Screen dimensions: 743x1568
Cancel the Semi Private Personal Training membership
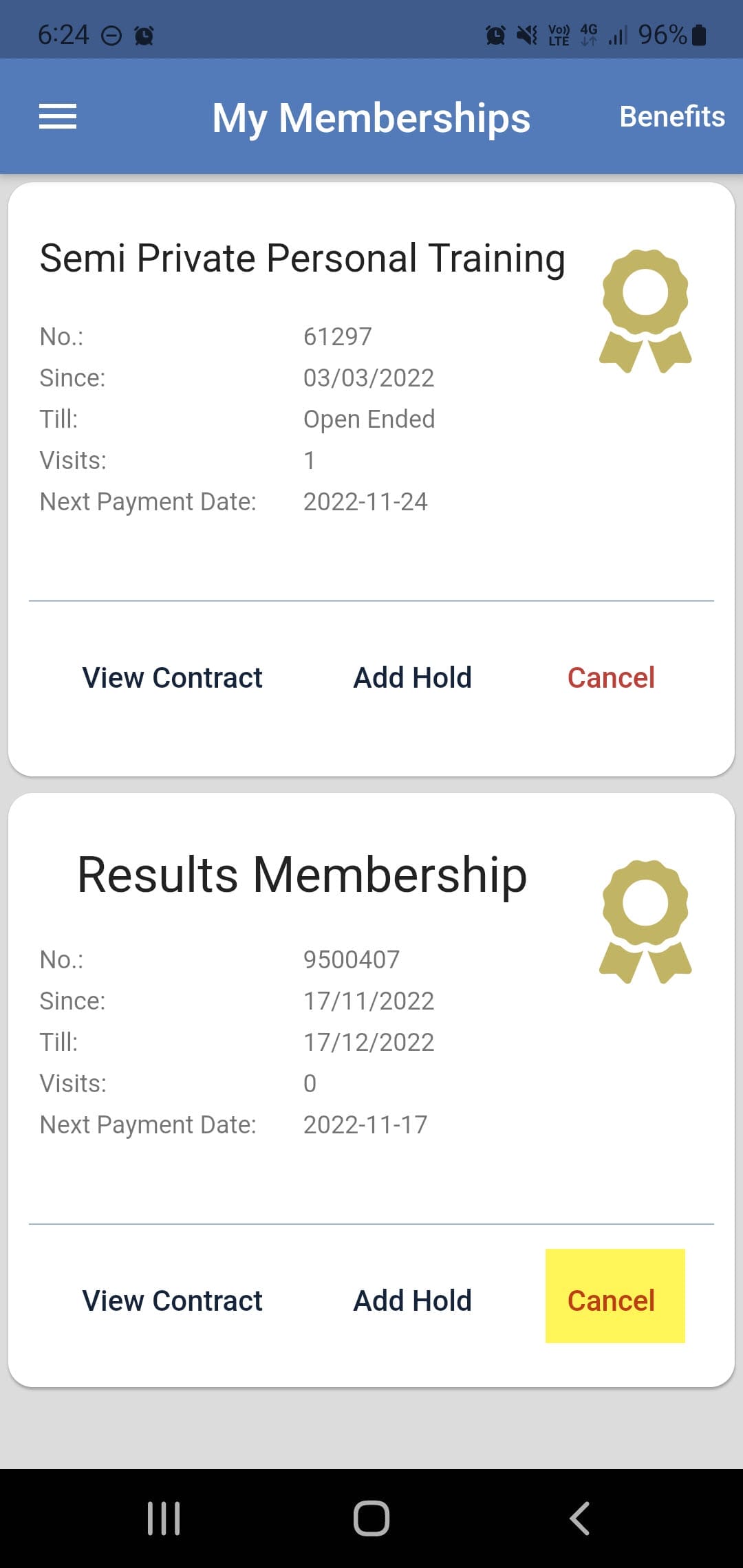tap(611, 677)
